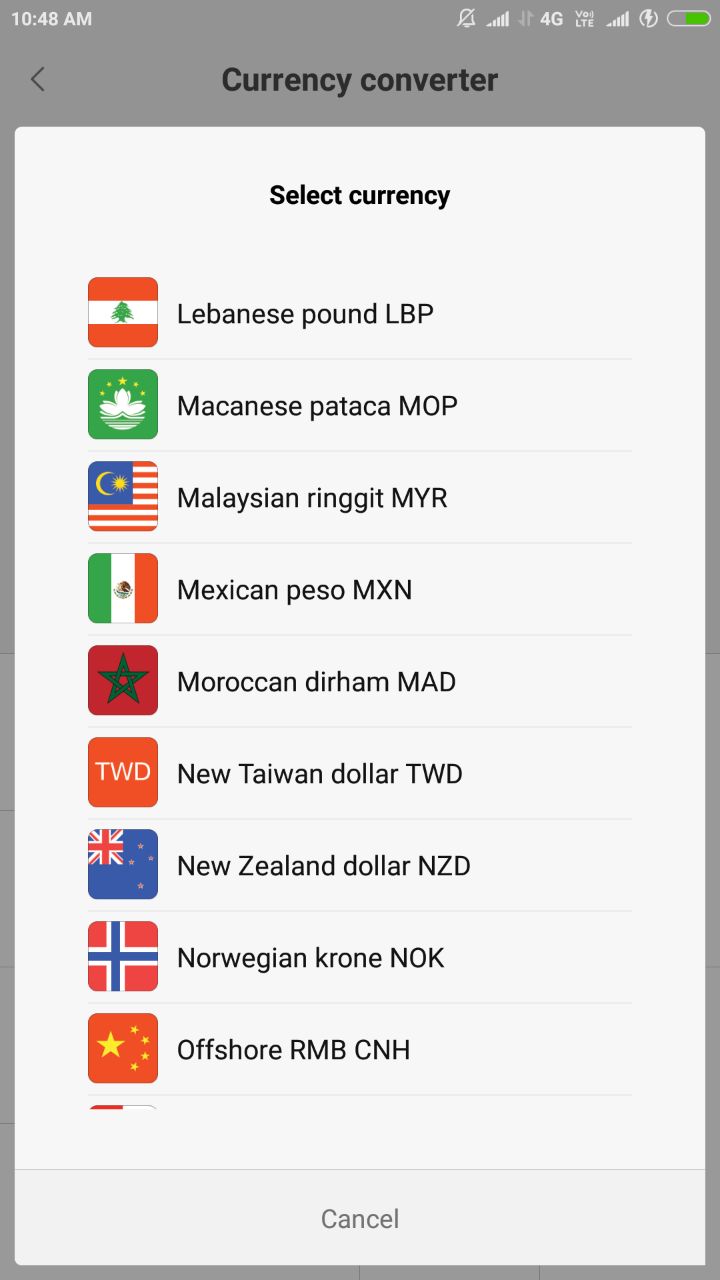The height and width of the screenshot is (1280, 720).
Task: Choose Offshore RMB CNH
Action: pyautogui.click(x=293, y=1050)
